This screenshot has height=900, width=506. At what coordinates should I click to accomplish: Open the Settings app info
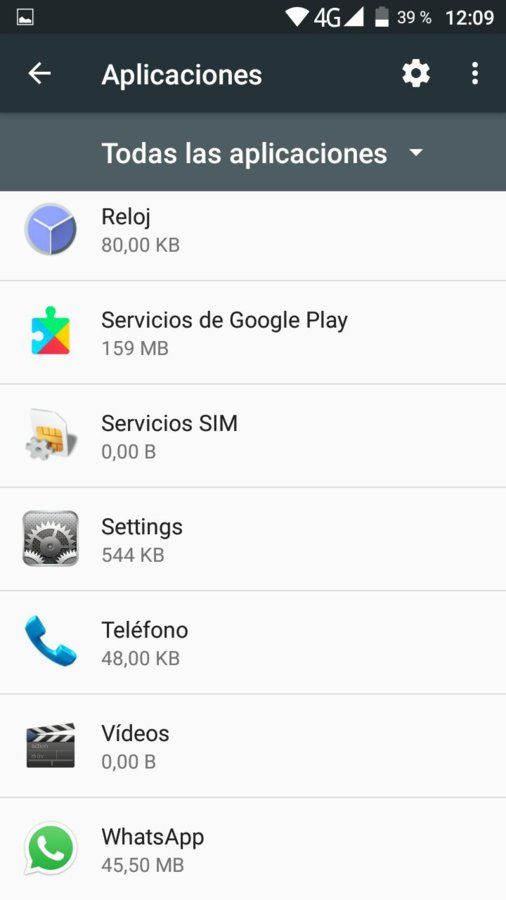tap(253, 540)
